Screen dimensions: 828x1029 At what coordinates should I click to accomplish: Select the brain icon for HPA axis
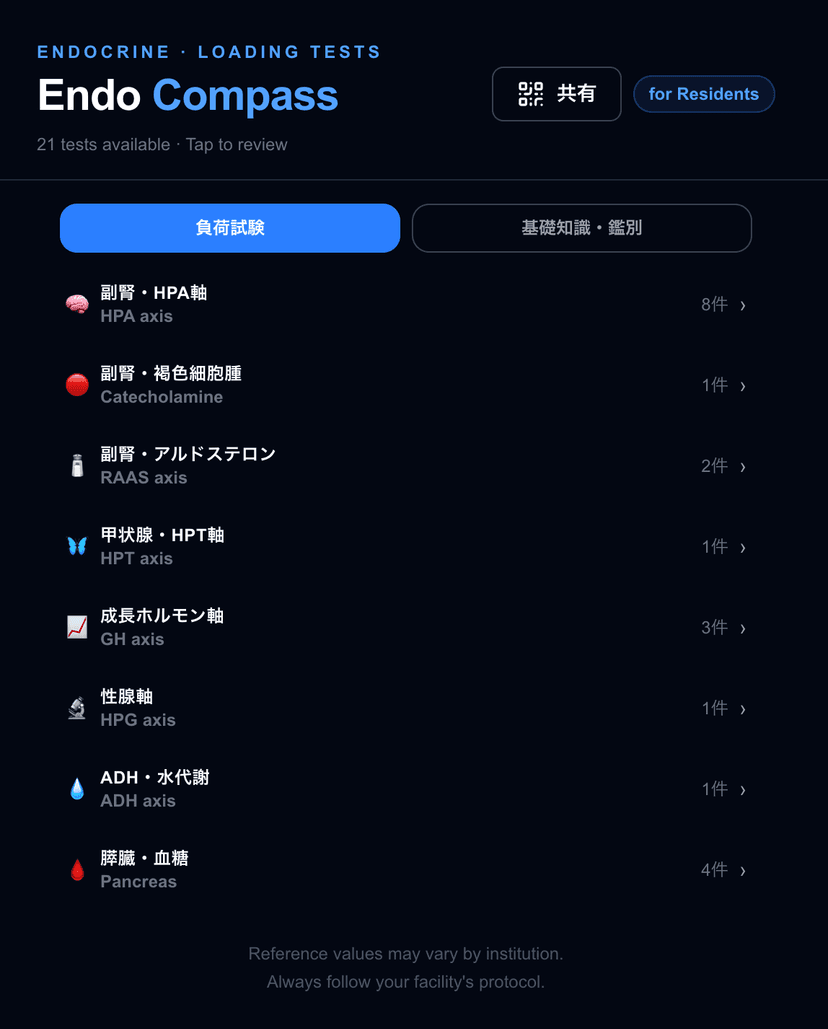point(77,302)
